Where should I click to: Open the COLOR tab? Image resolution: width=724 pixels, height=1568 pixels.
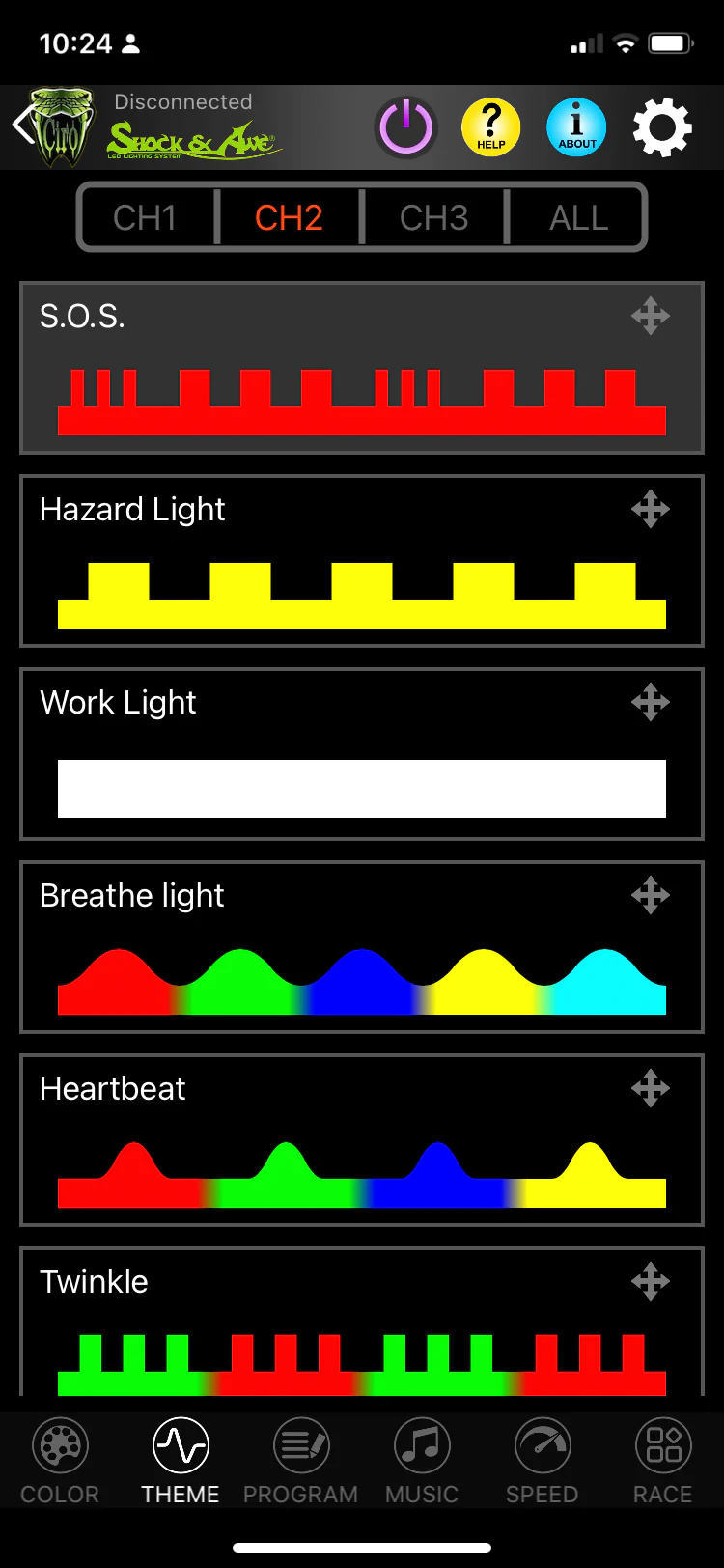pos(60,1461)
